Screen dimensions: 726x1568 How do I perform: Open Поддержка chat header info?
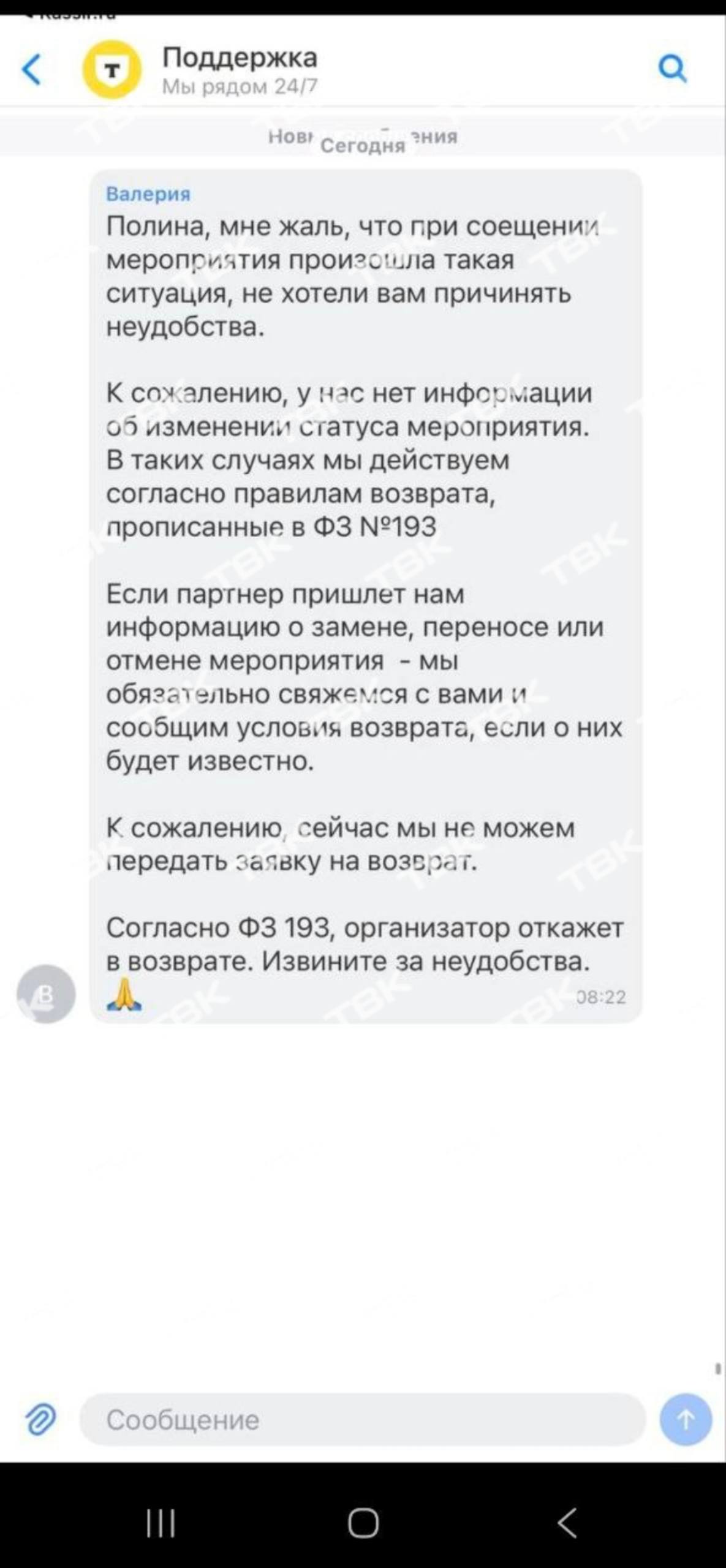tap(239, 69)
